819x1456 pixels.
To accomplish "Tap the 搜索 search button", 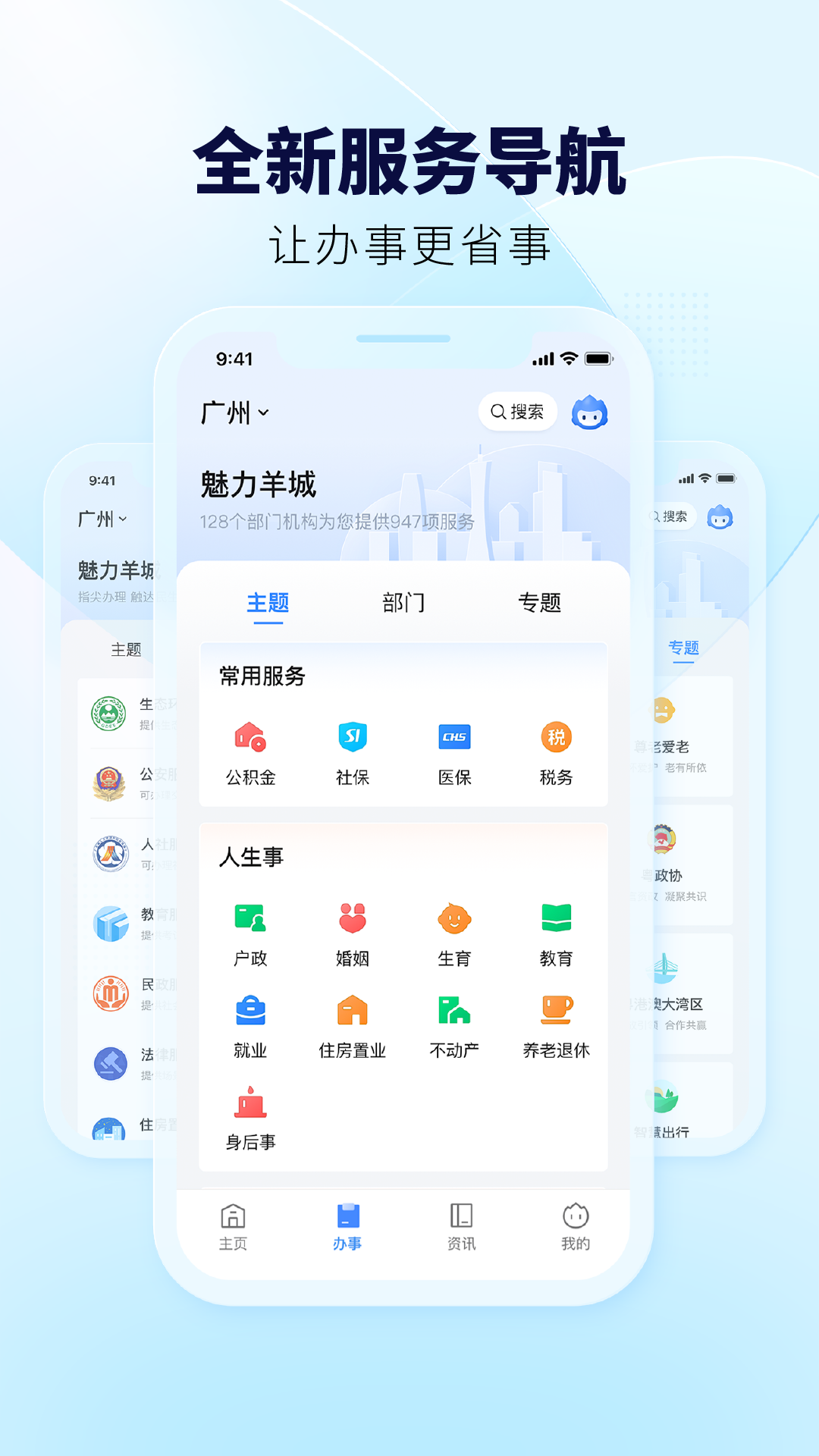I will (x=518, y=413).
